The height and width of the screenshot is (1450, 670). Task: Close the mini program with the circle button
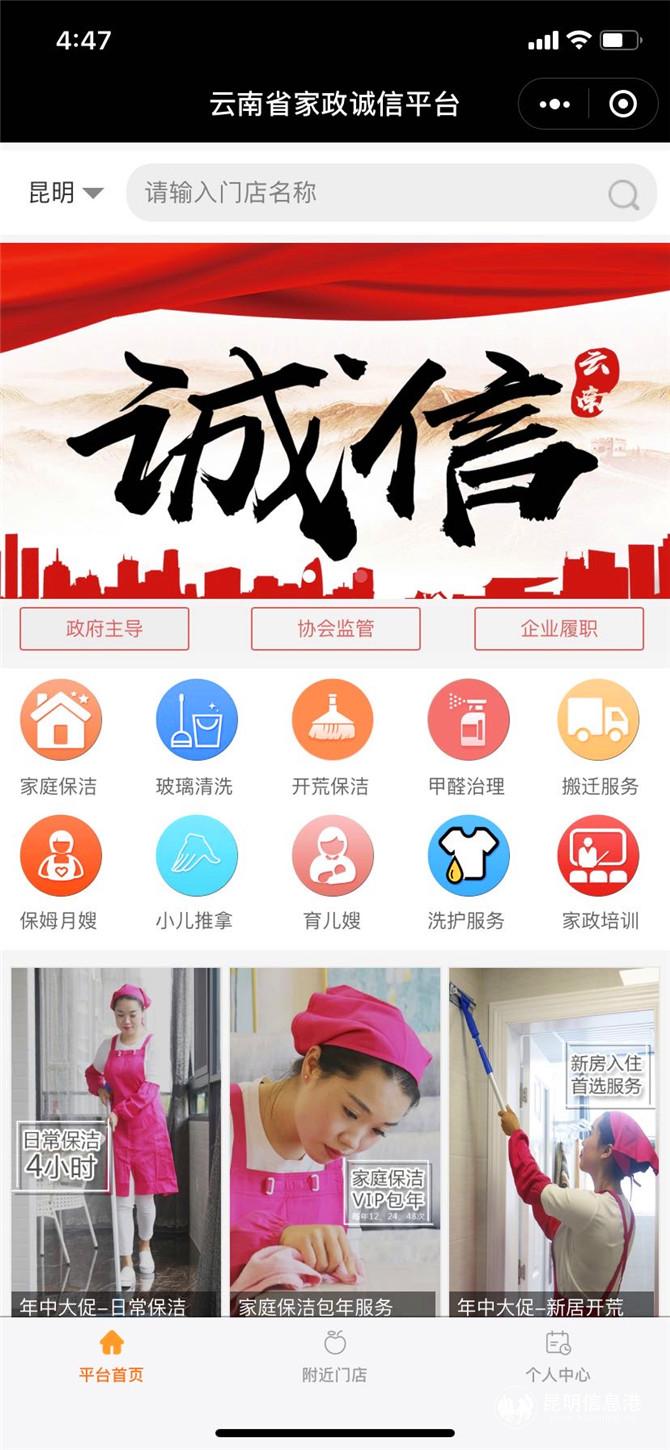coord(622,104)
